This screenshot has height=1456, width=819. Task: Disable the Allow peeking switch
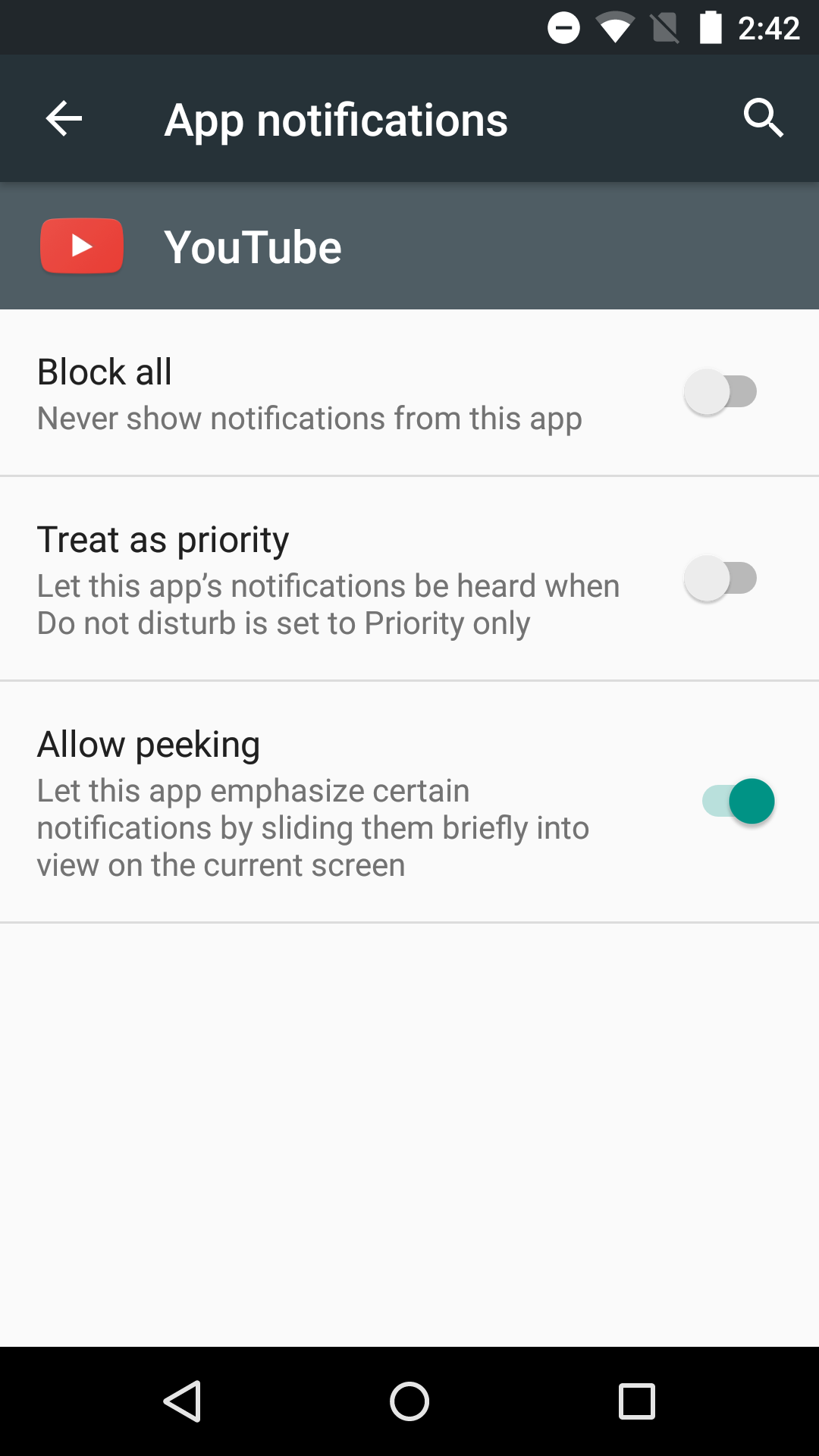(x=738, y=802)
